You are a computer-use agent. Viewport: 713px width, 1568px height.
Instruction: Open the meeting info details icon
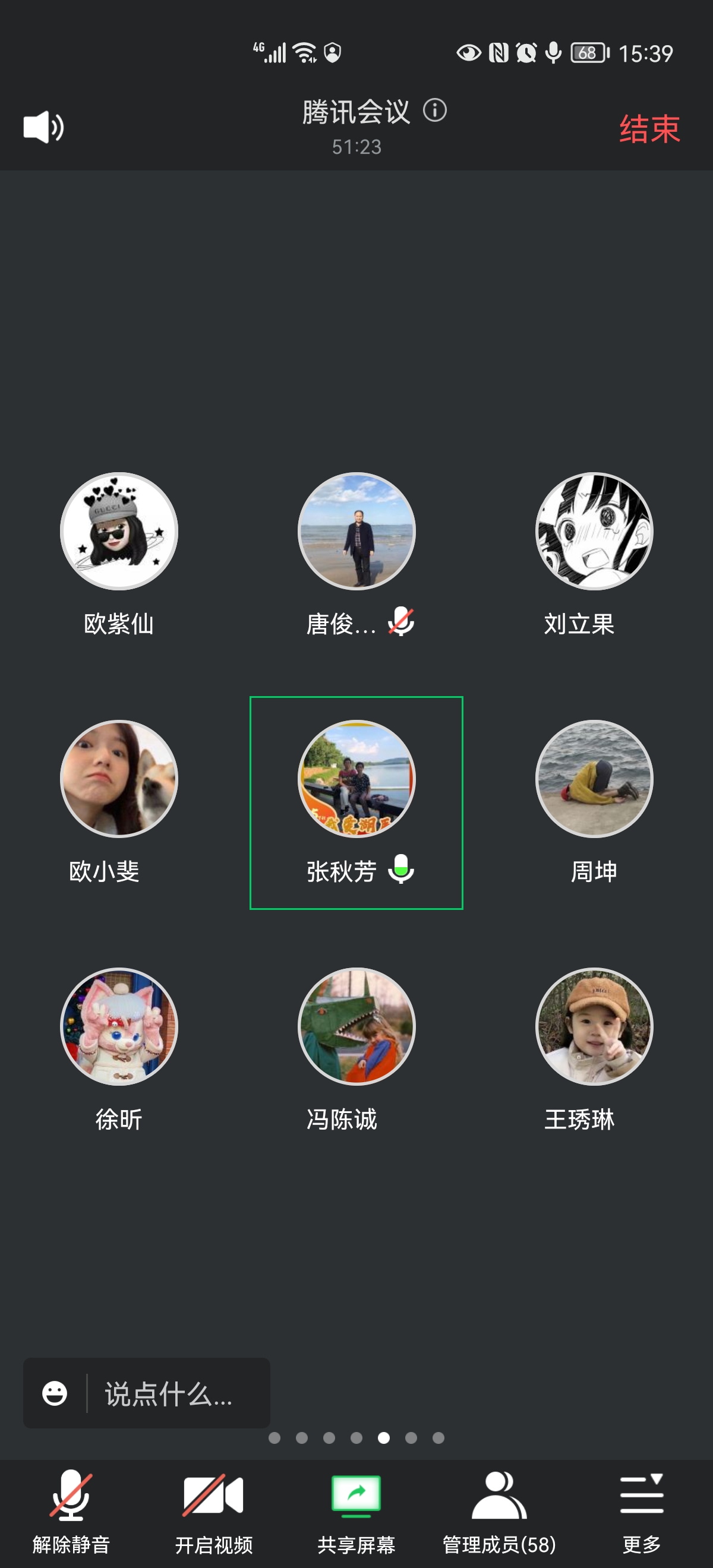pos(435,111)
